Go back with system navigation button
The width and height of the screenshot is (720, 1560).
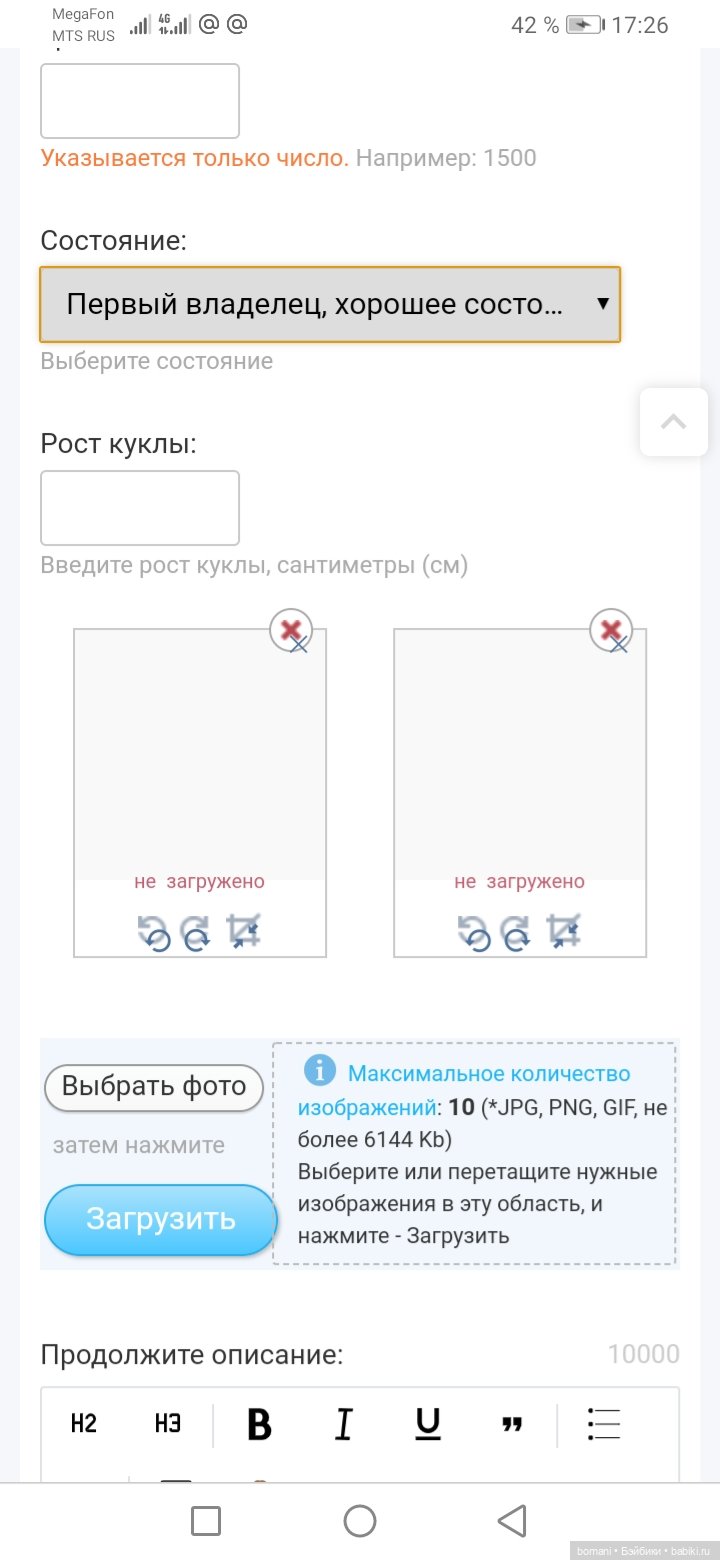(x=511, y=1521)
